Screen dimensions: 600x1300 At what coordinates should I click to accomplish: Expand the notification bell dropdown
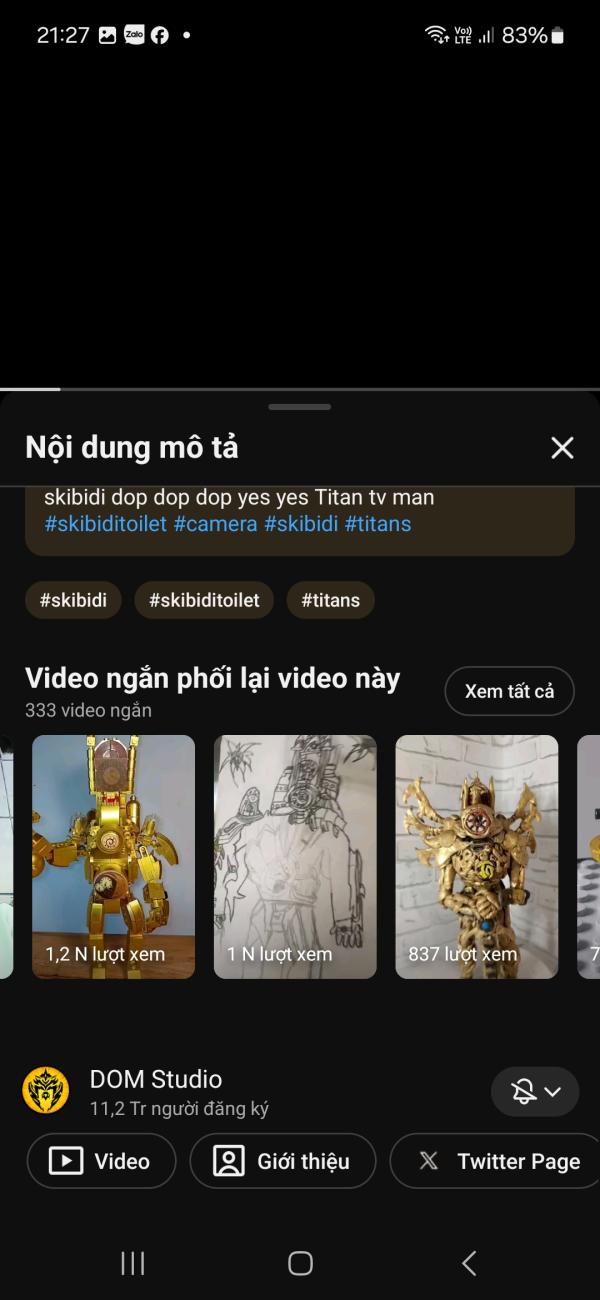534,1091
